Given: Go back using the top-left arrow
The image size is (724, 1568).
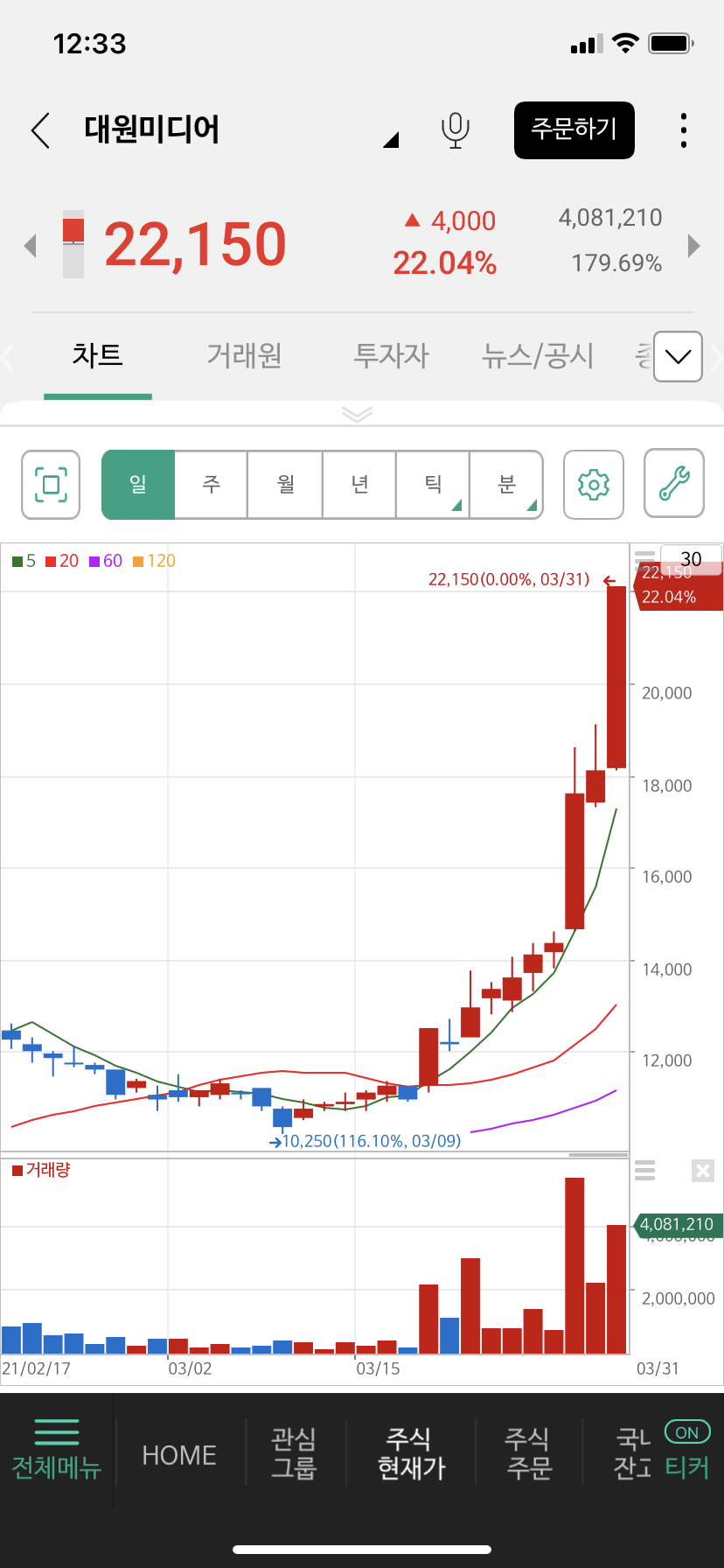Looking at the screenshot, I should pos(40,130).
